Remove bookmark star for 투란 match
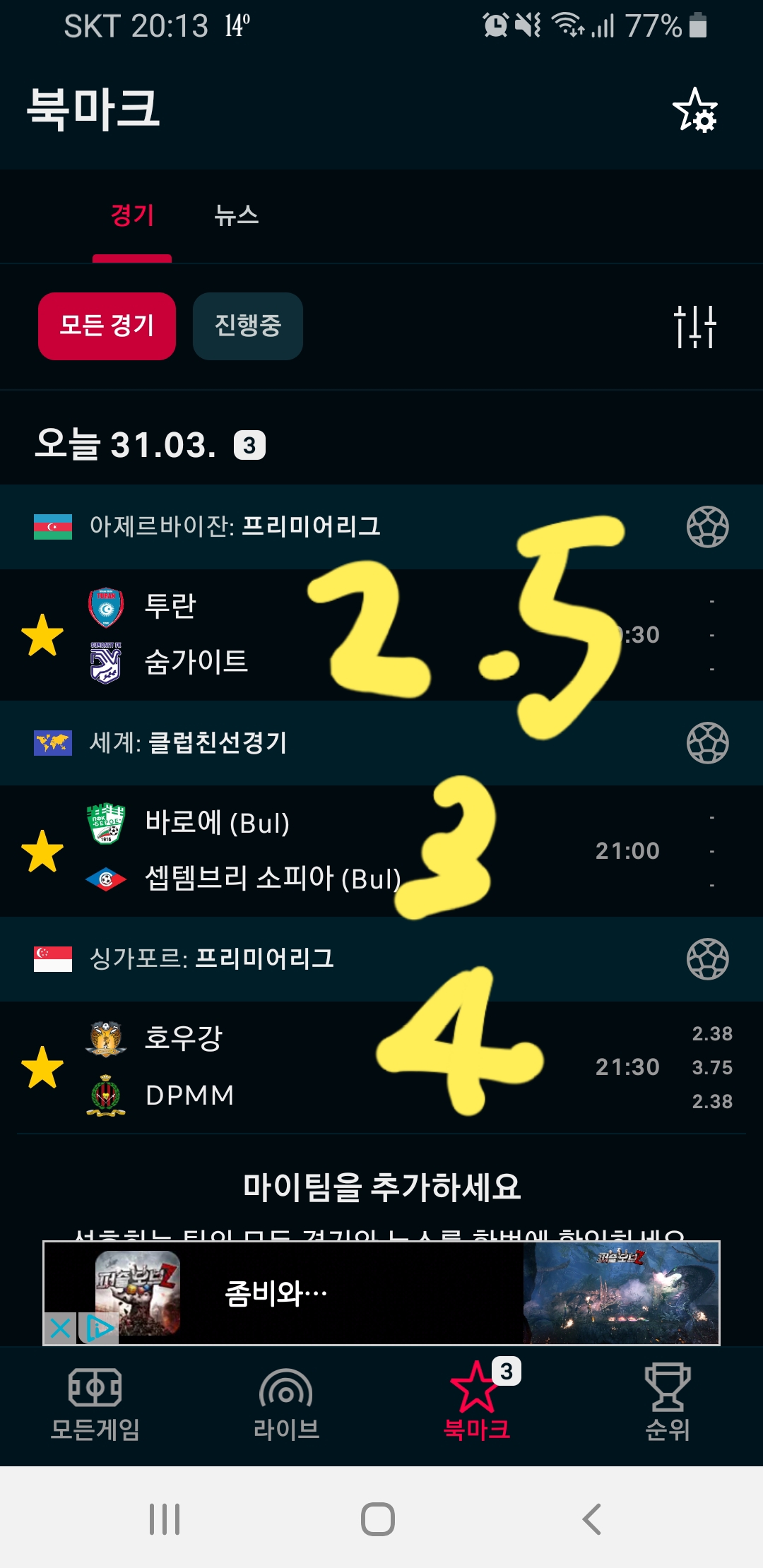 (x=42, y=635)
